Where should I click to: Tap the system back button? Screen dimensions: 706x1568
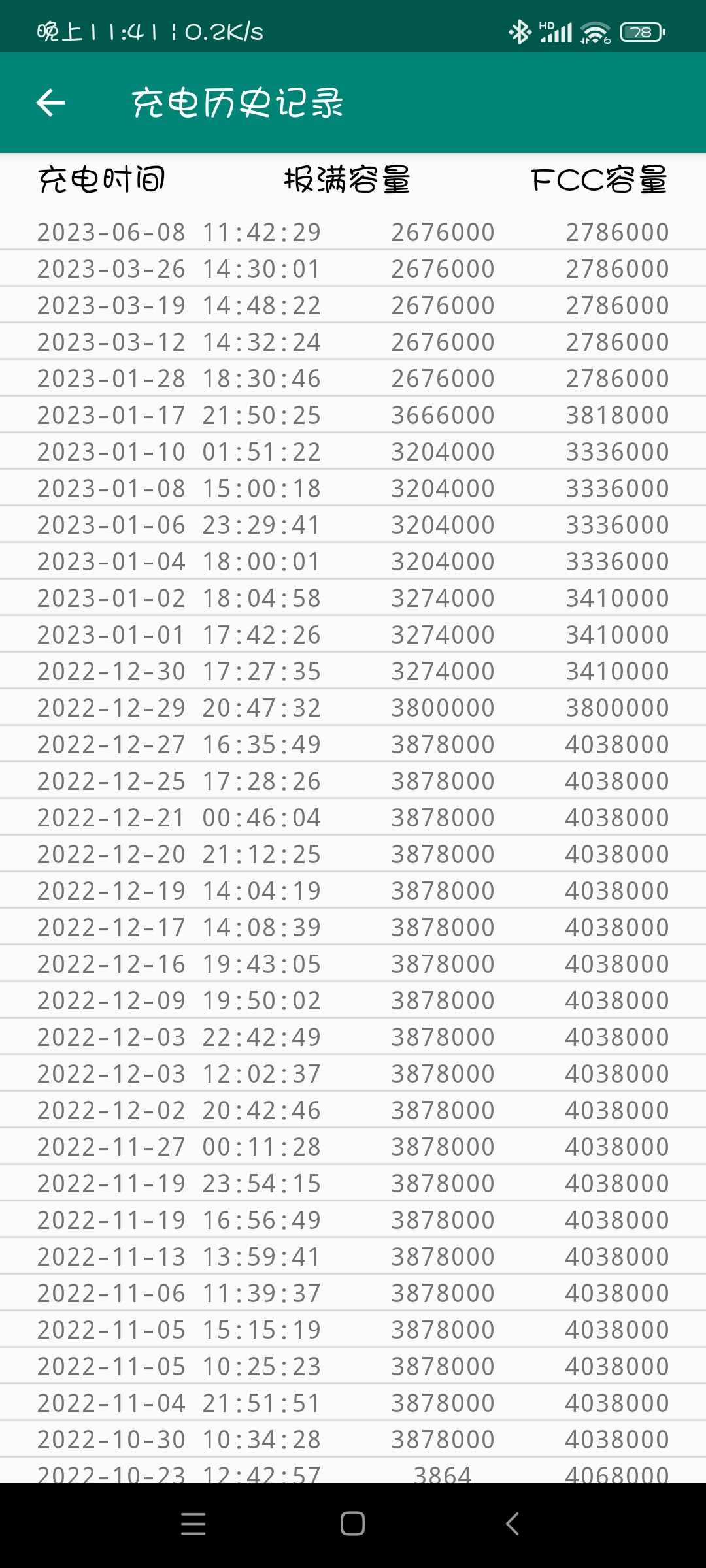click(x=513, y=1524)
